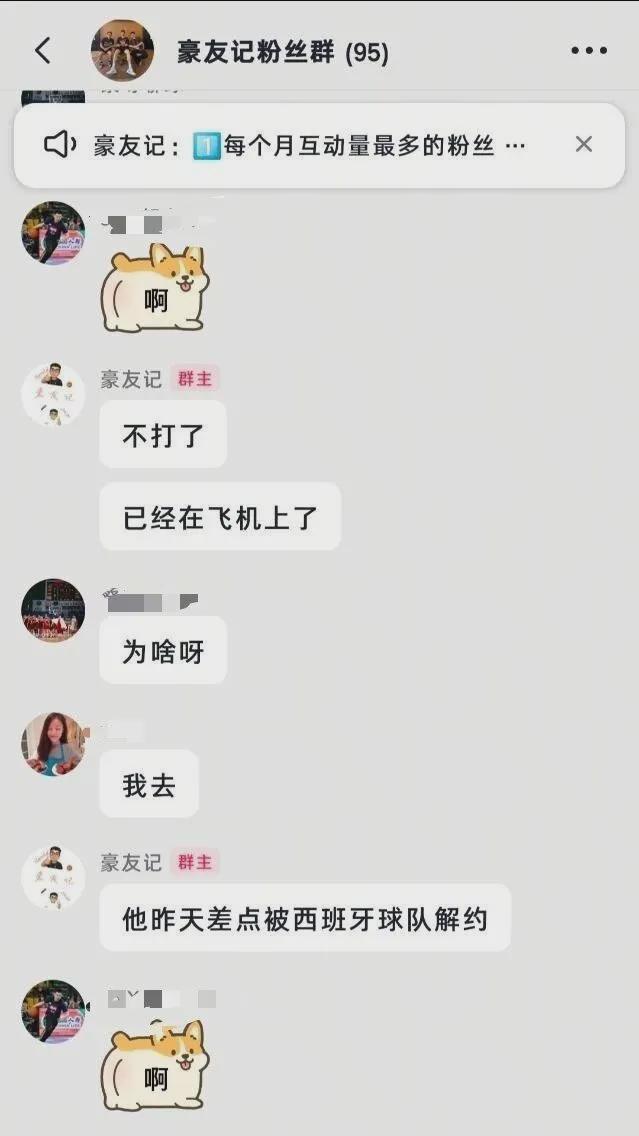Open avatar of member who said 为啥呀
This screenshot has width=639, height=1136.
tap(53, 610)
